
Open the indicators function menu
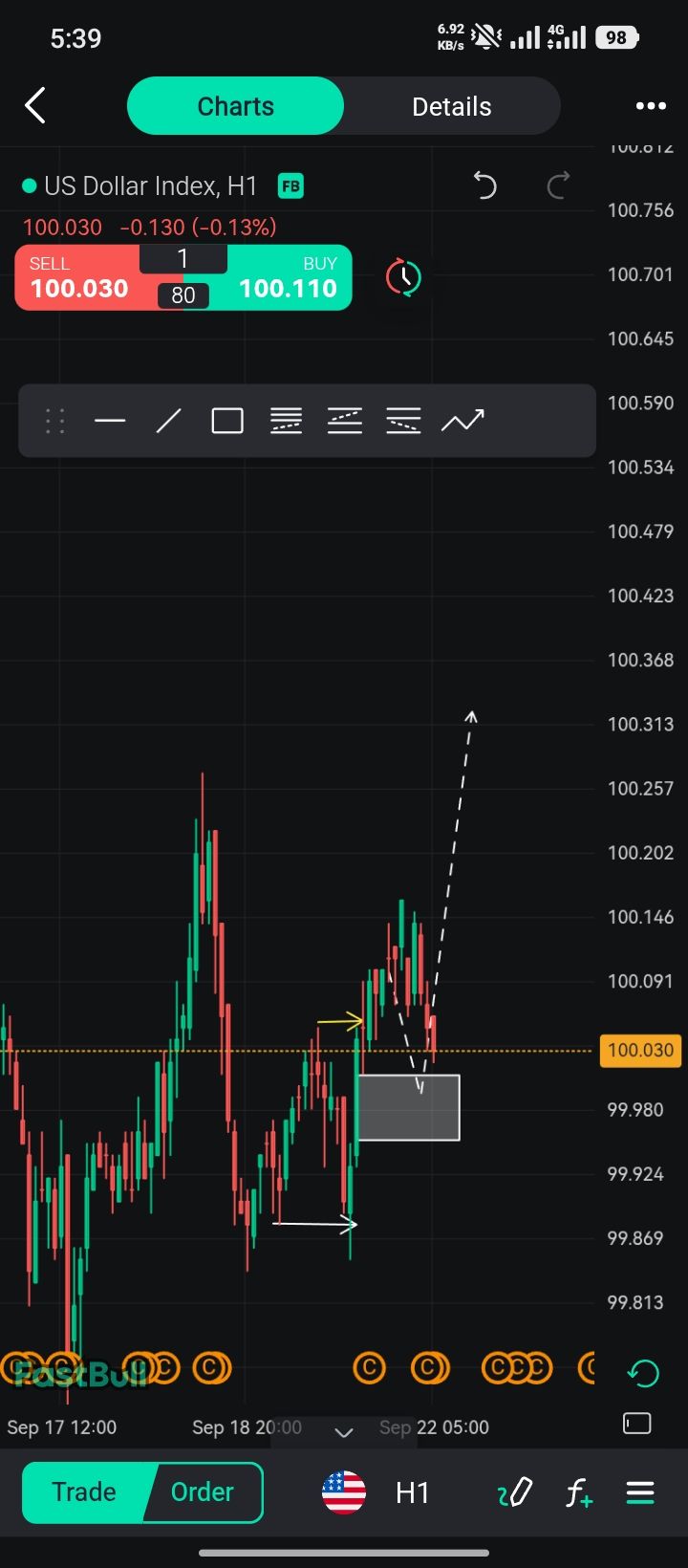click(x=578, y=1492)
